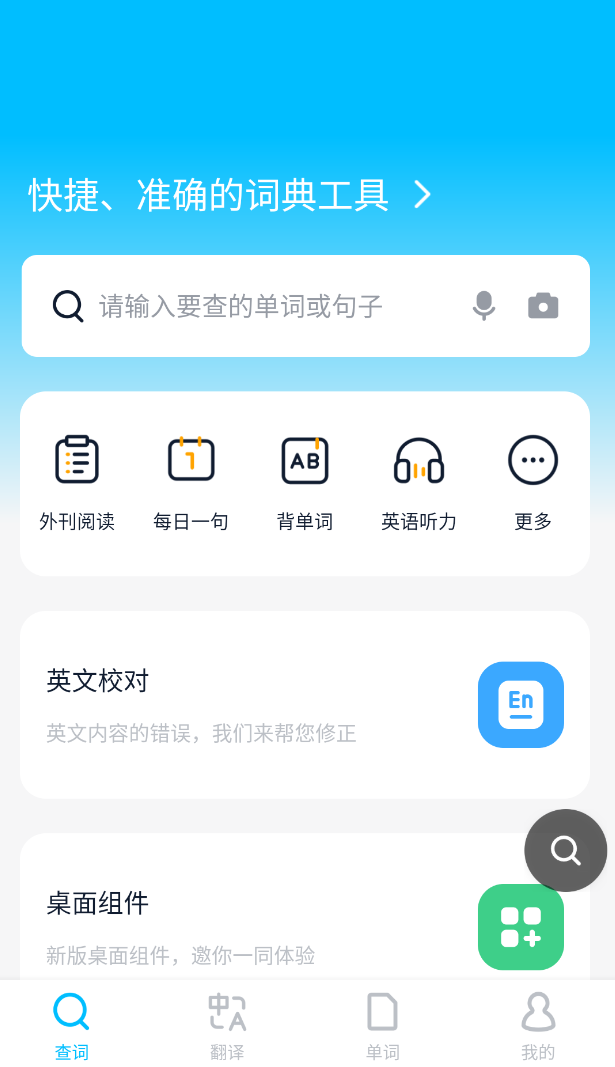Open 外刊阅读 foreign journal reading

pos(77,480)
